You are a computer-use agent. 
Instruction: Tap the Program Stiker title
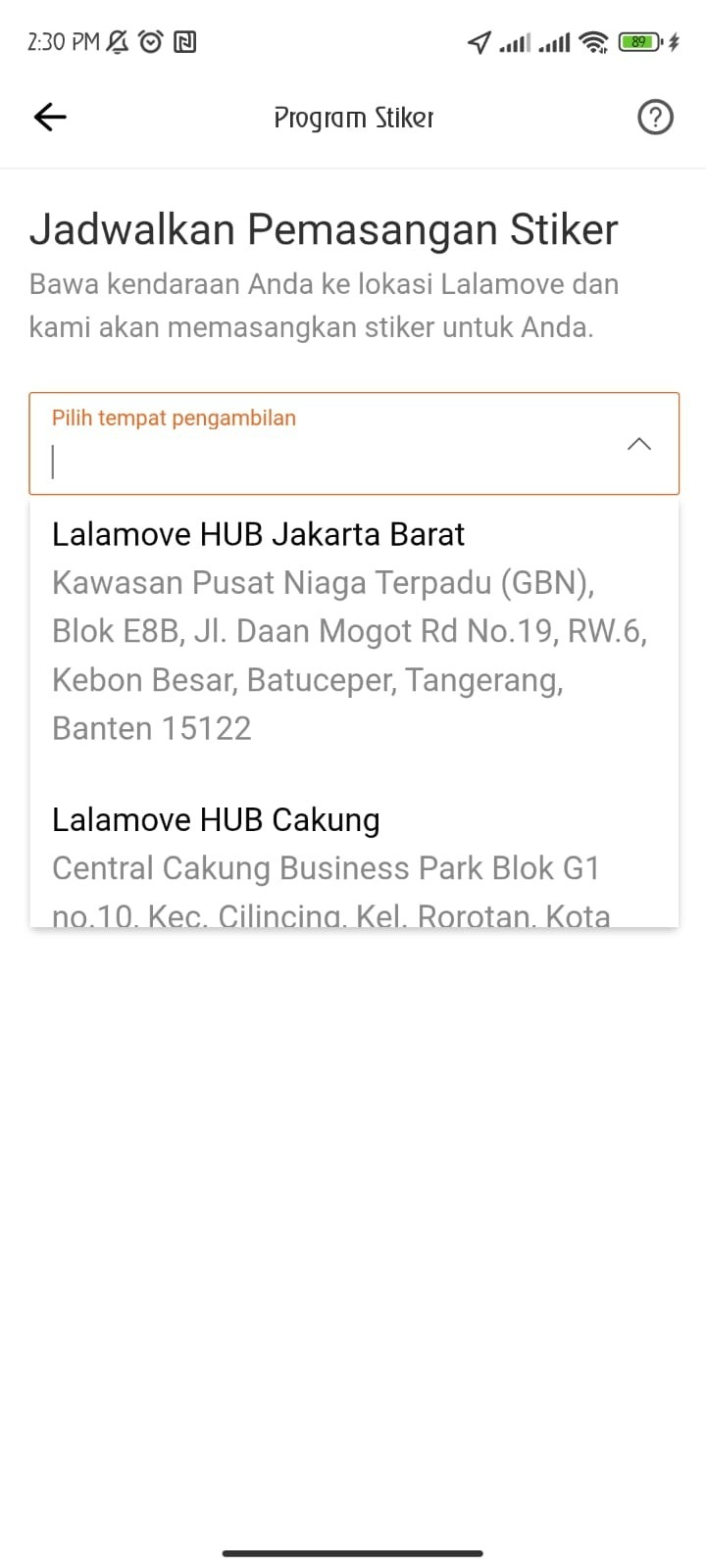[x=353, y=117]
